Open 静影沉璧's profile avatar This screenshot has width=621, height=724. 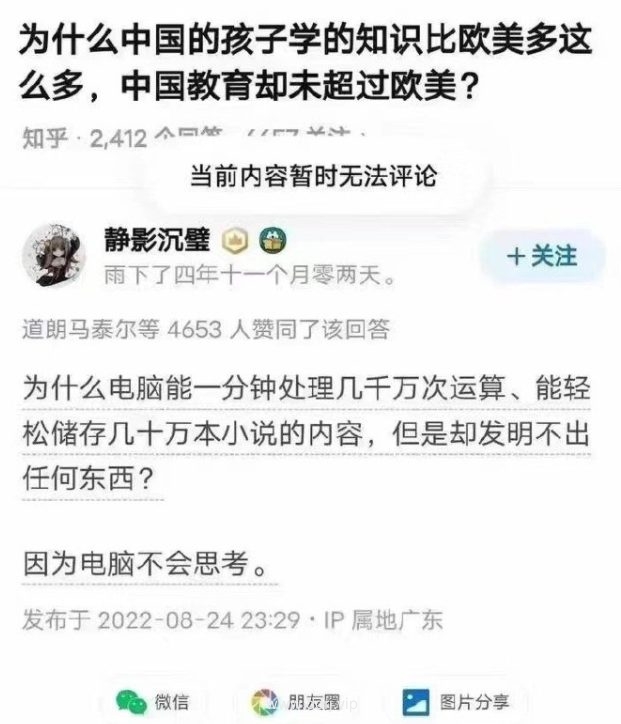coord(54,256)
